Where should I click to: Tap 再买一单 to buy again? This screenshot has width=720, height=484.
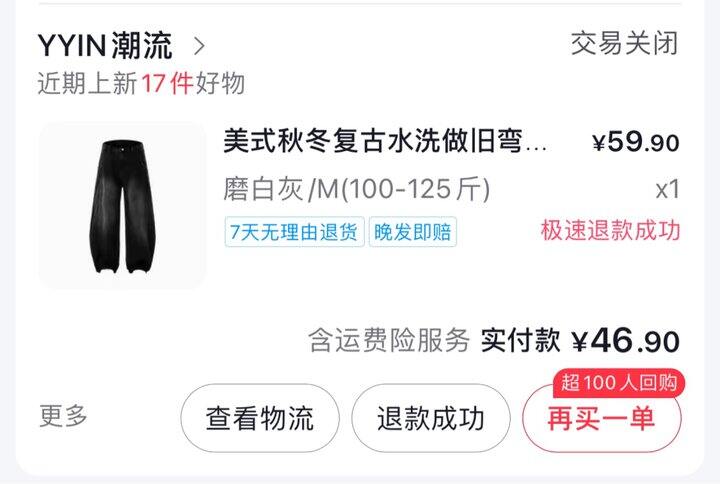[x=601, y=418]
